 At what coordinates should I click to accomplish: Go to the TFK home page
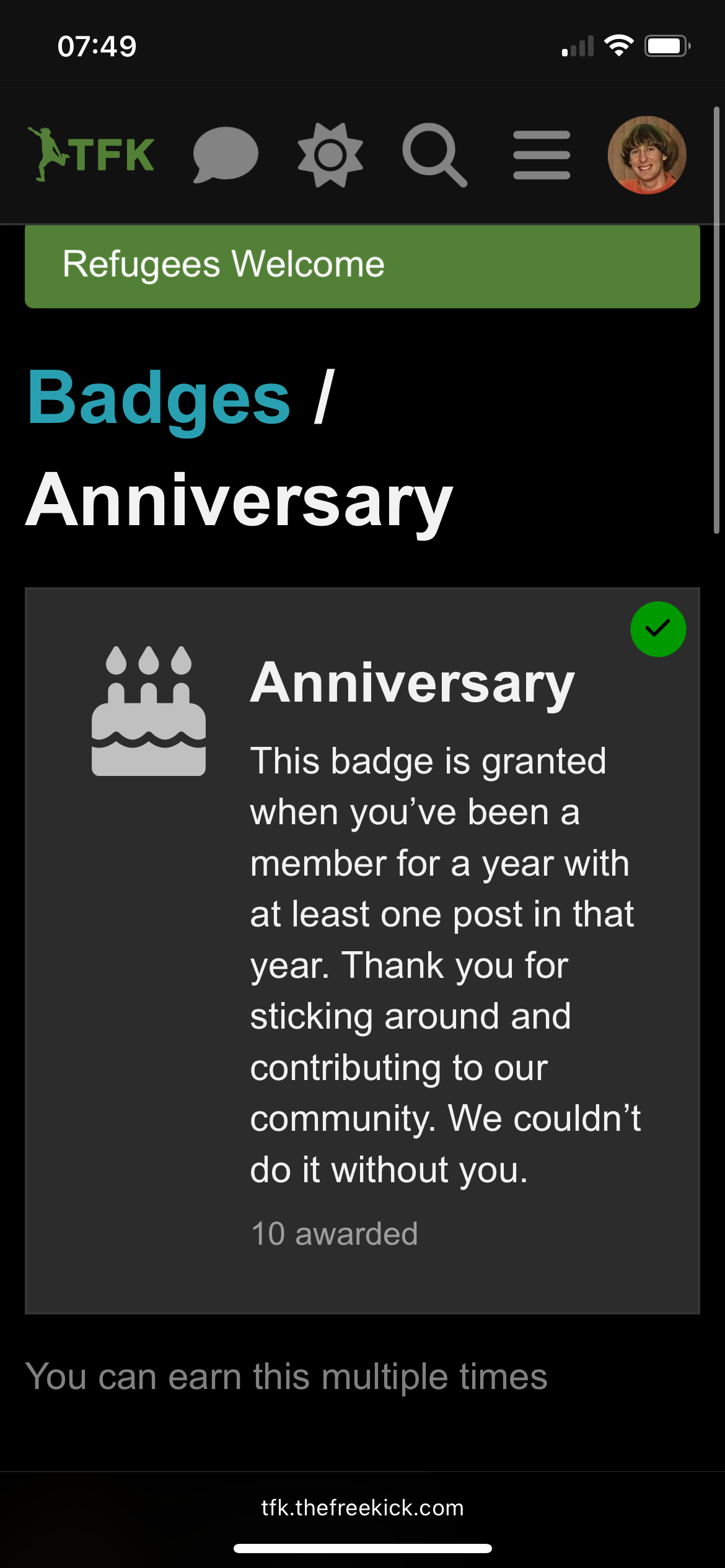click(91, 154)
